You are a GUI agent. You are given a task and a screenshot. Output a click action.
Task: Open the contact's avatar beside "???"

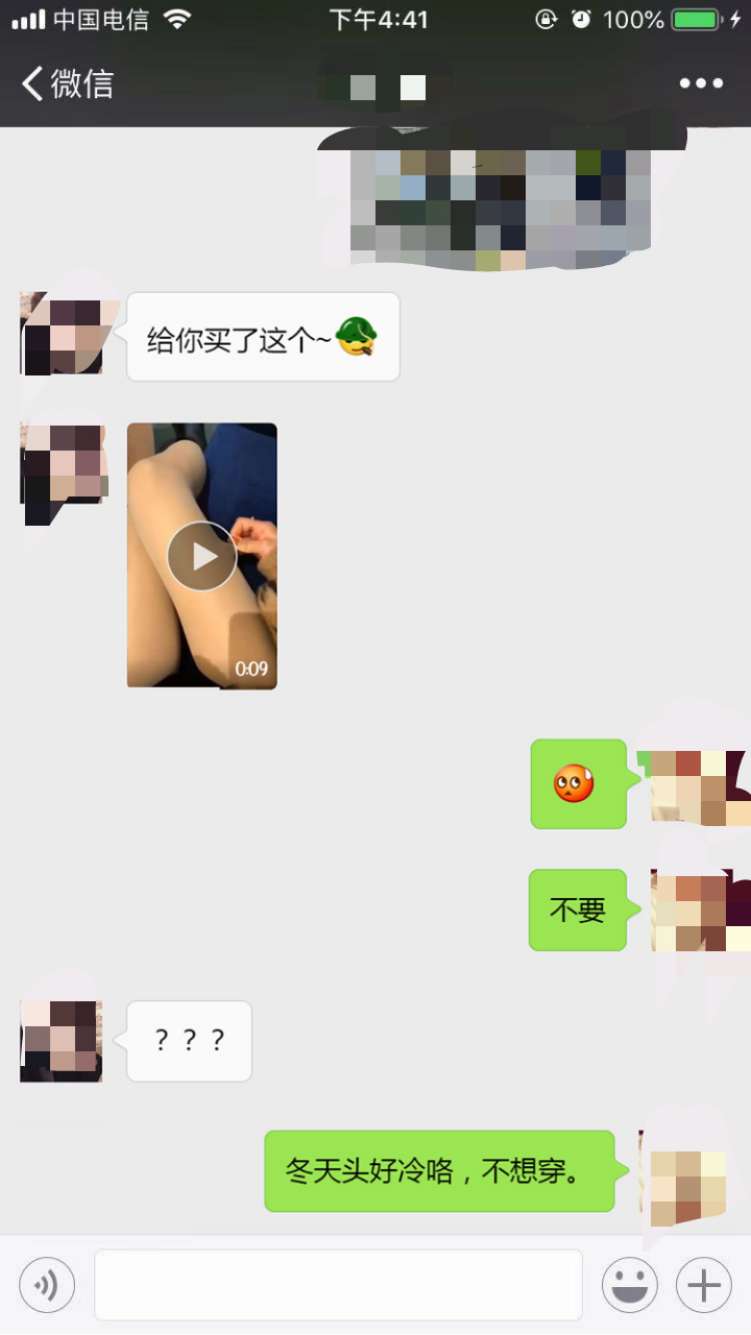[x=61, y=1041]
